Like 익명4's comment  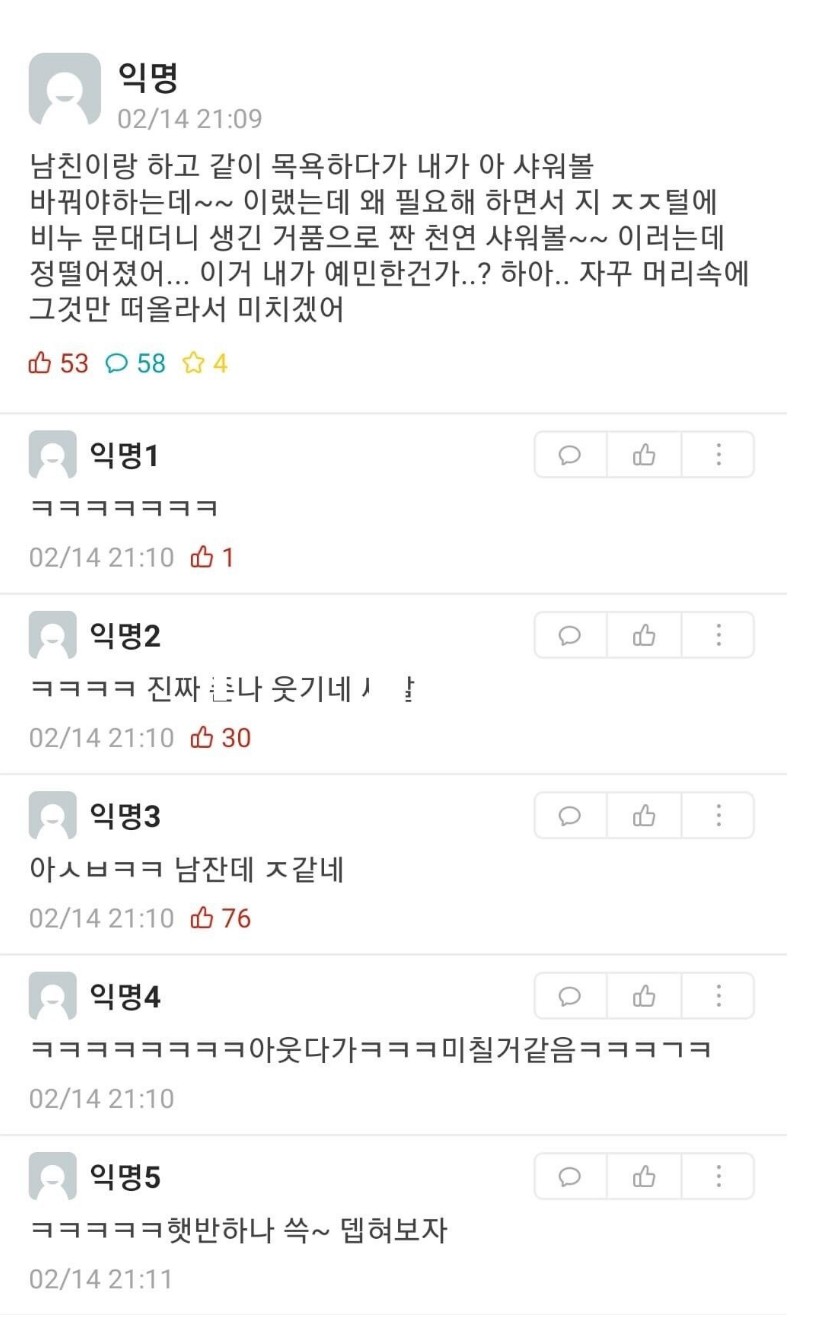click(x=644, y=997)
